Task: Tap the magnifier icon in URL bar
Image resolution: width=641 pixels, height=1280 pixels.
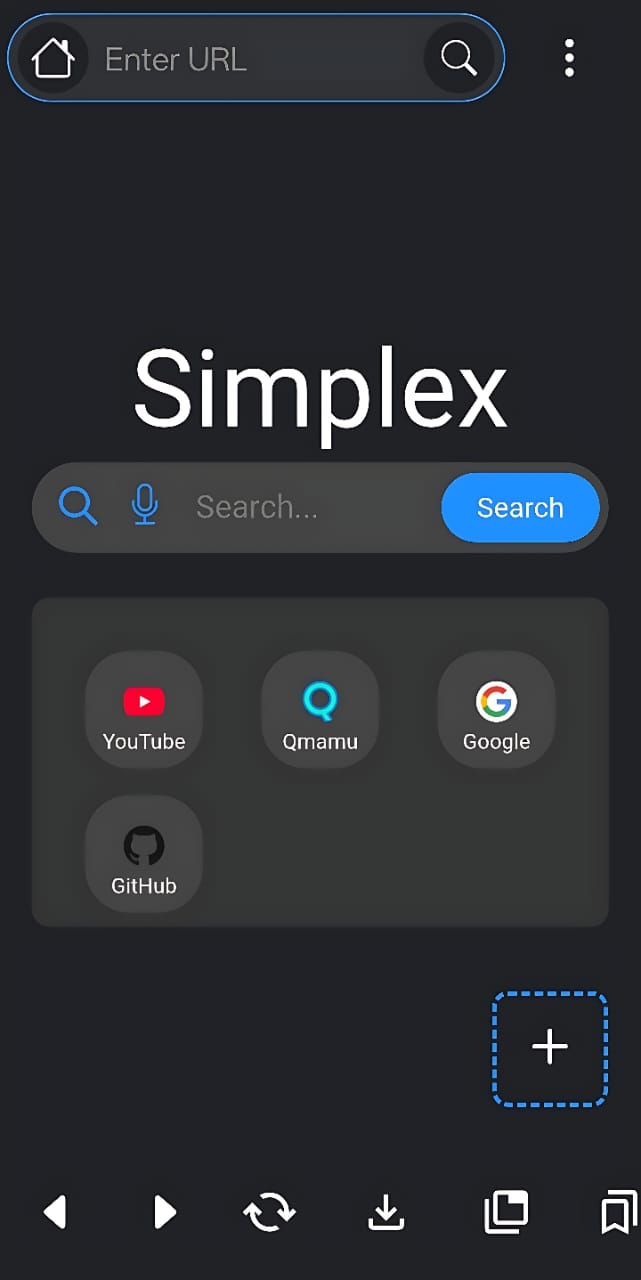Action: [459, 58]
